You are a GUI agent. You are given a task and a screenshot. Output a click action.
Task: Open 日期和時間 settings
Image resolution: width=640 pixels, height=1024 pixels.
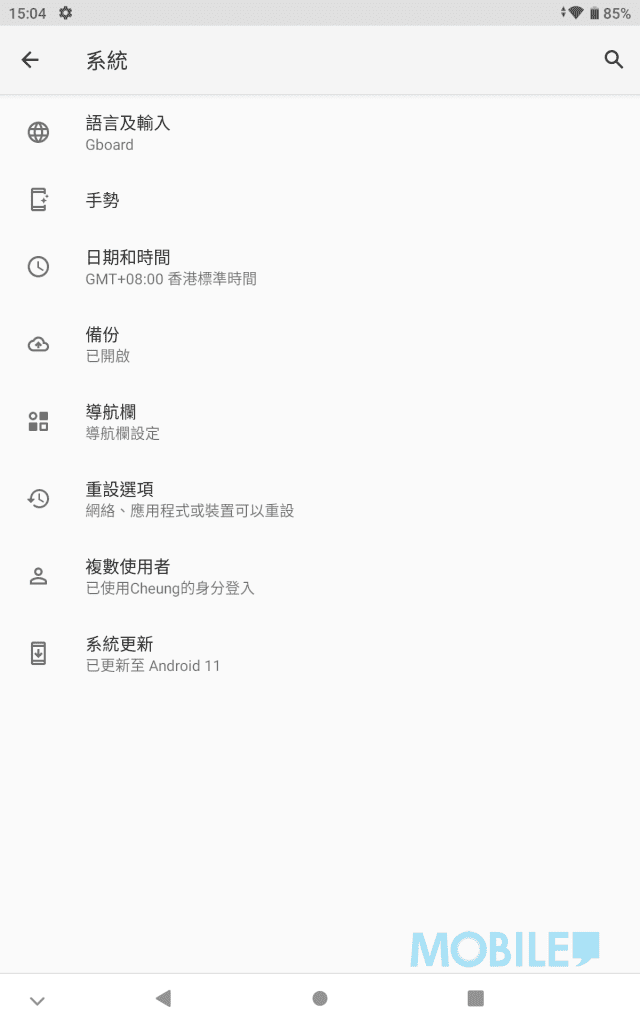[320, 267]
